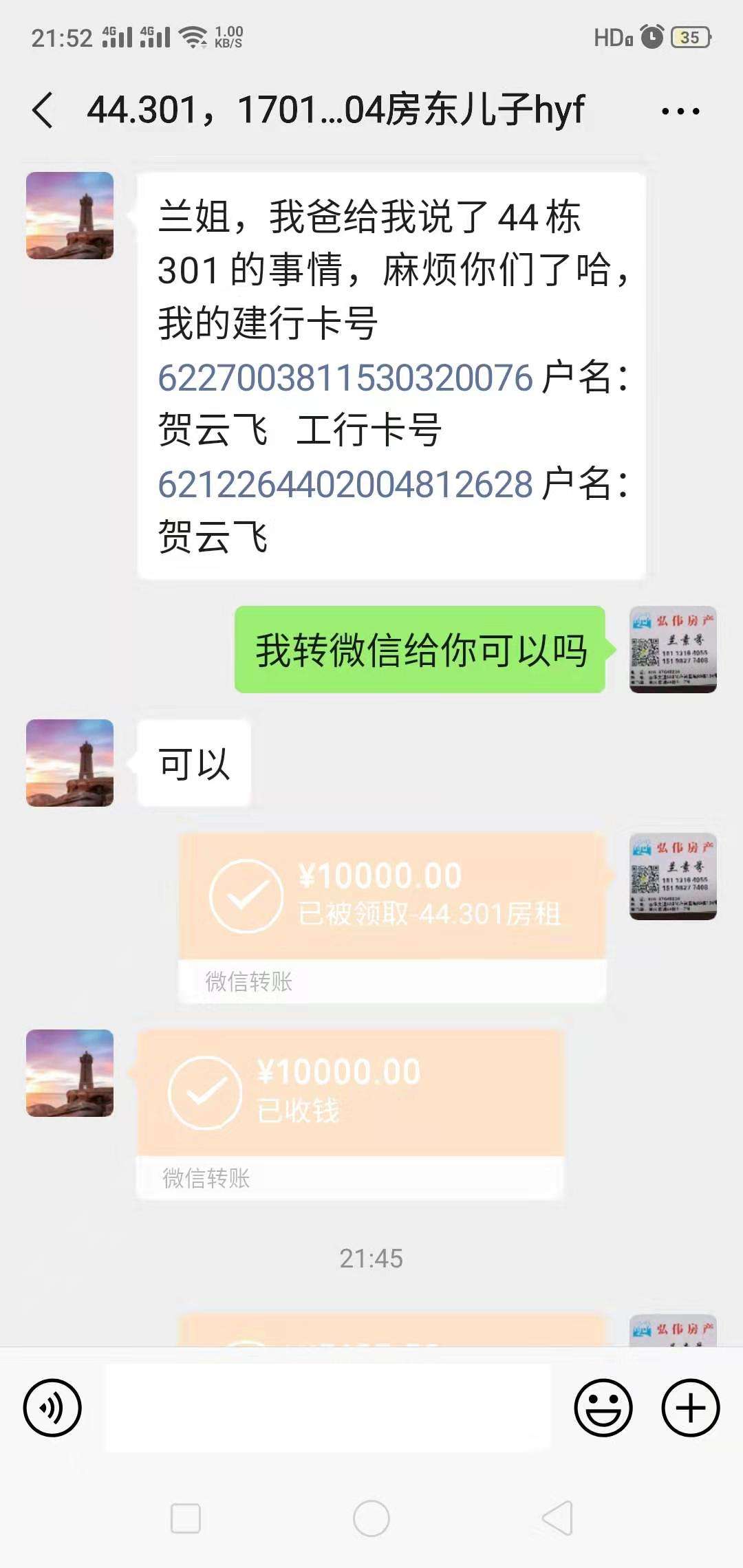743x1568 pixels.
Task: Tap the bank card number 6212264402004812628
Action: tap(345, 484)
